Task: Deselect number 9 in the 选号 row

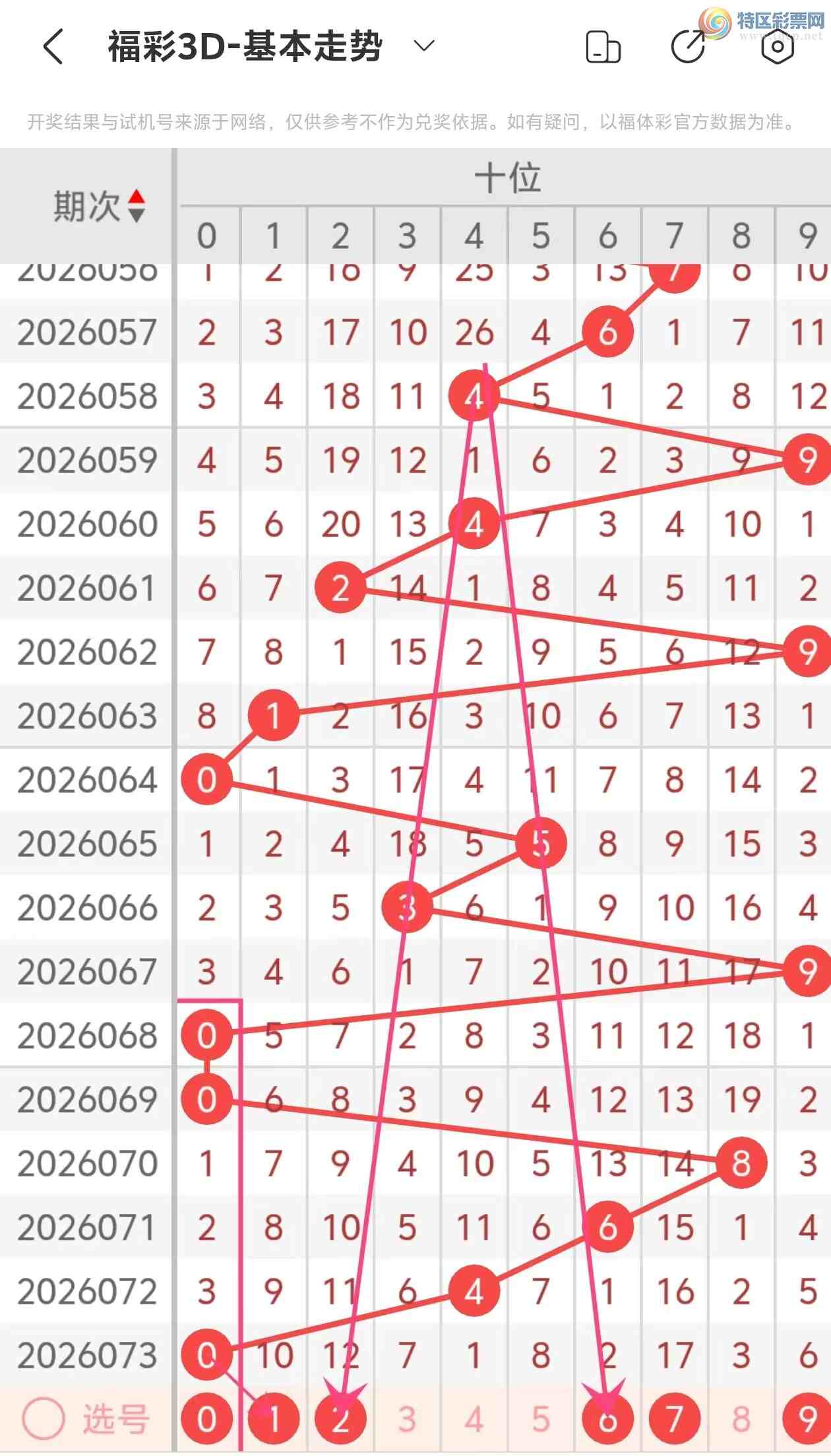Action: (x=807, y=1419)
